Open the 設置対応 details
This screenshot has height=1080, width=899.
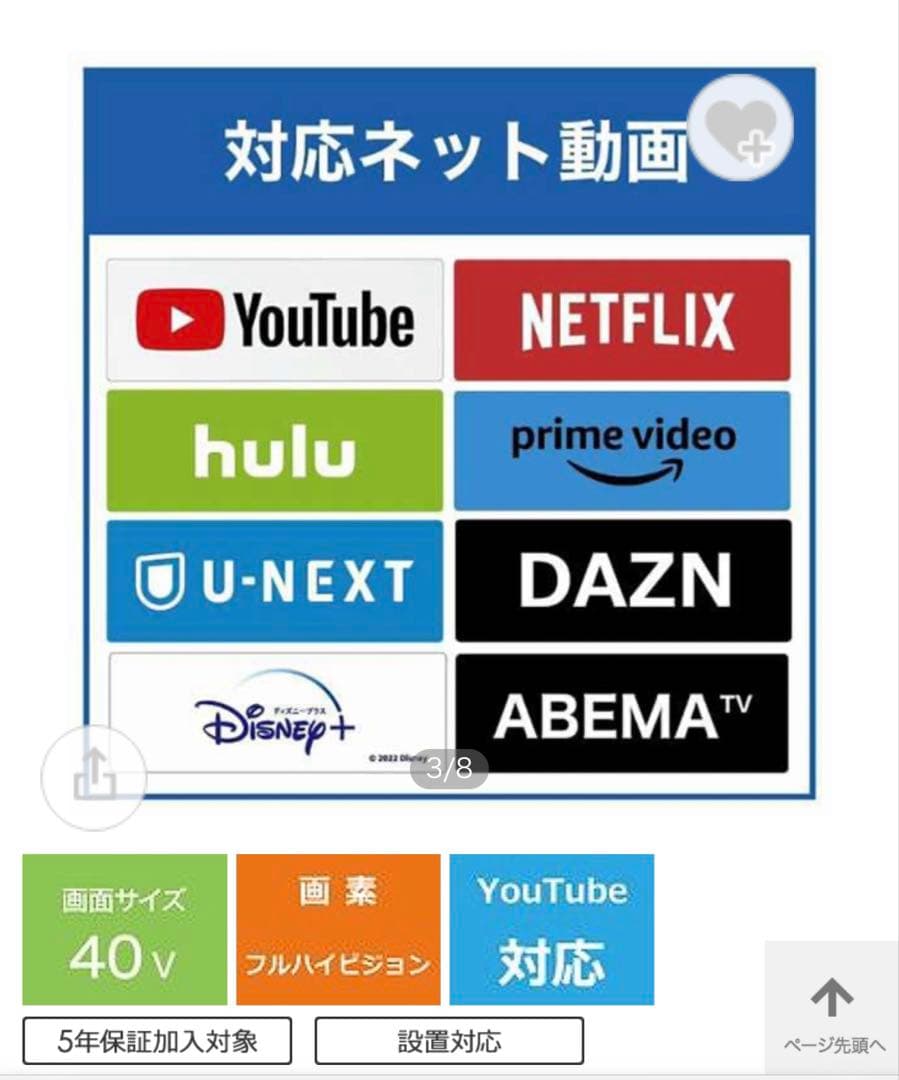pyautogui.click(x=449, y=1040)
